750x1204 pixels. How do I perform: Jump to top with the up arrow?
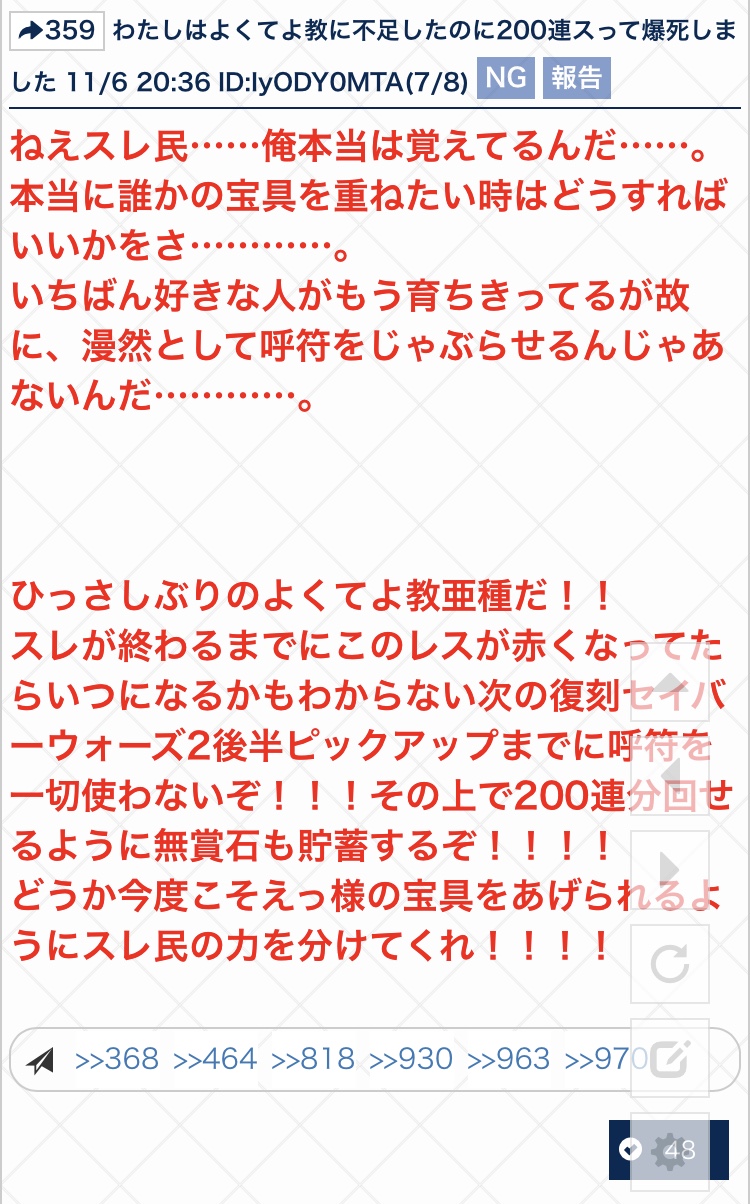point(670,682)
